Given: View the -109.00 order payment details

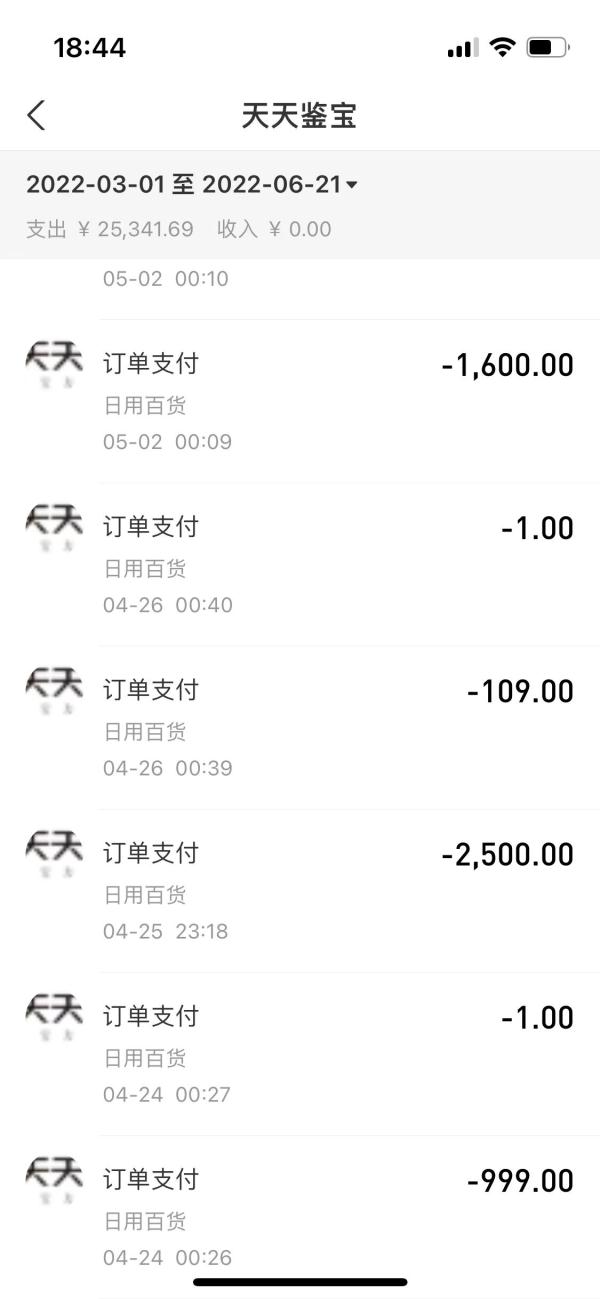Looking at the screenshot, I should pyautogui.click(x=300, y=727).
